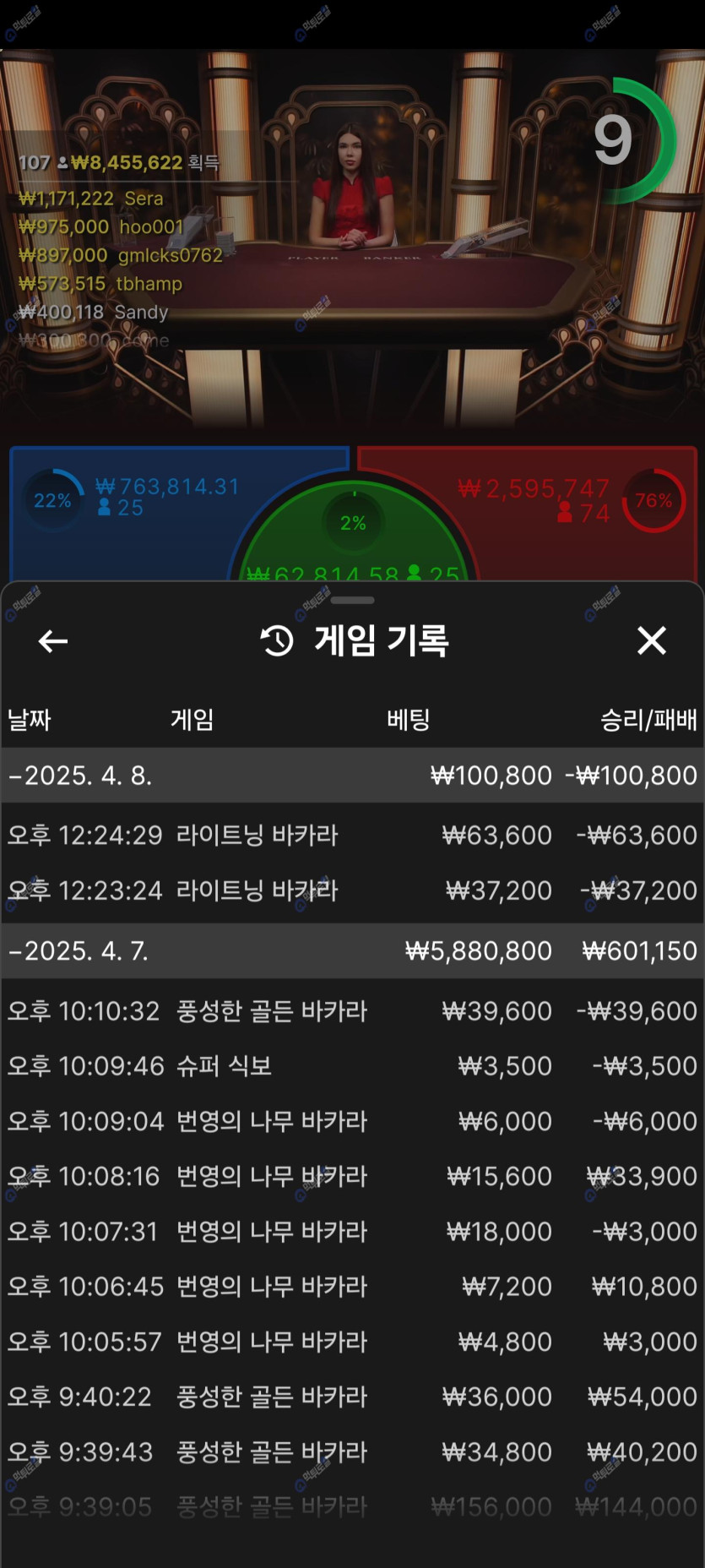Collapse the 2025. 4. 7. date group
This screenshot has height=1568, width=705.
[x=79, y=951]
